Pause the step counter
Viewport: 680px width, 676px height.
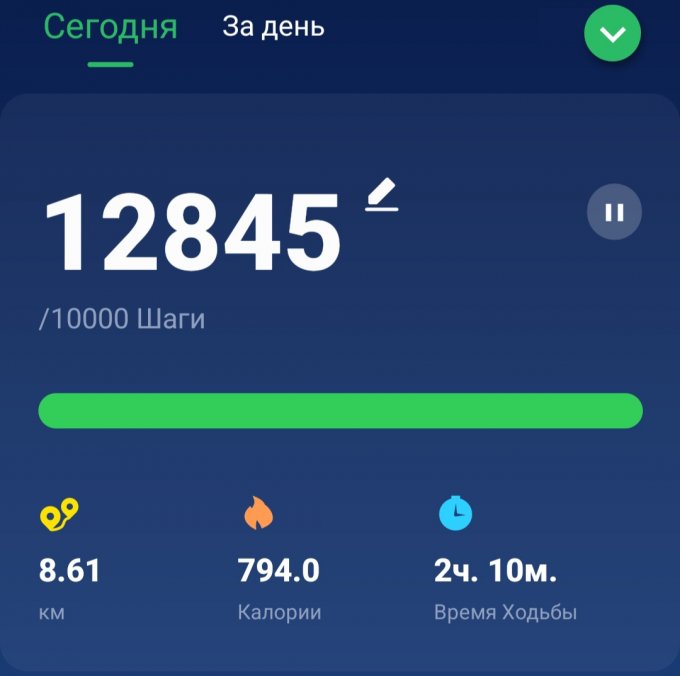614,212
